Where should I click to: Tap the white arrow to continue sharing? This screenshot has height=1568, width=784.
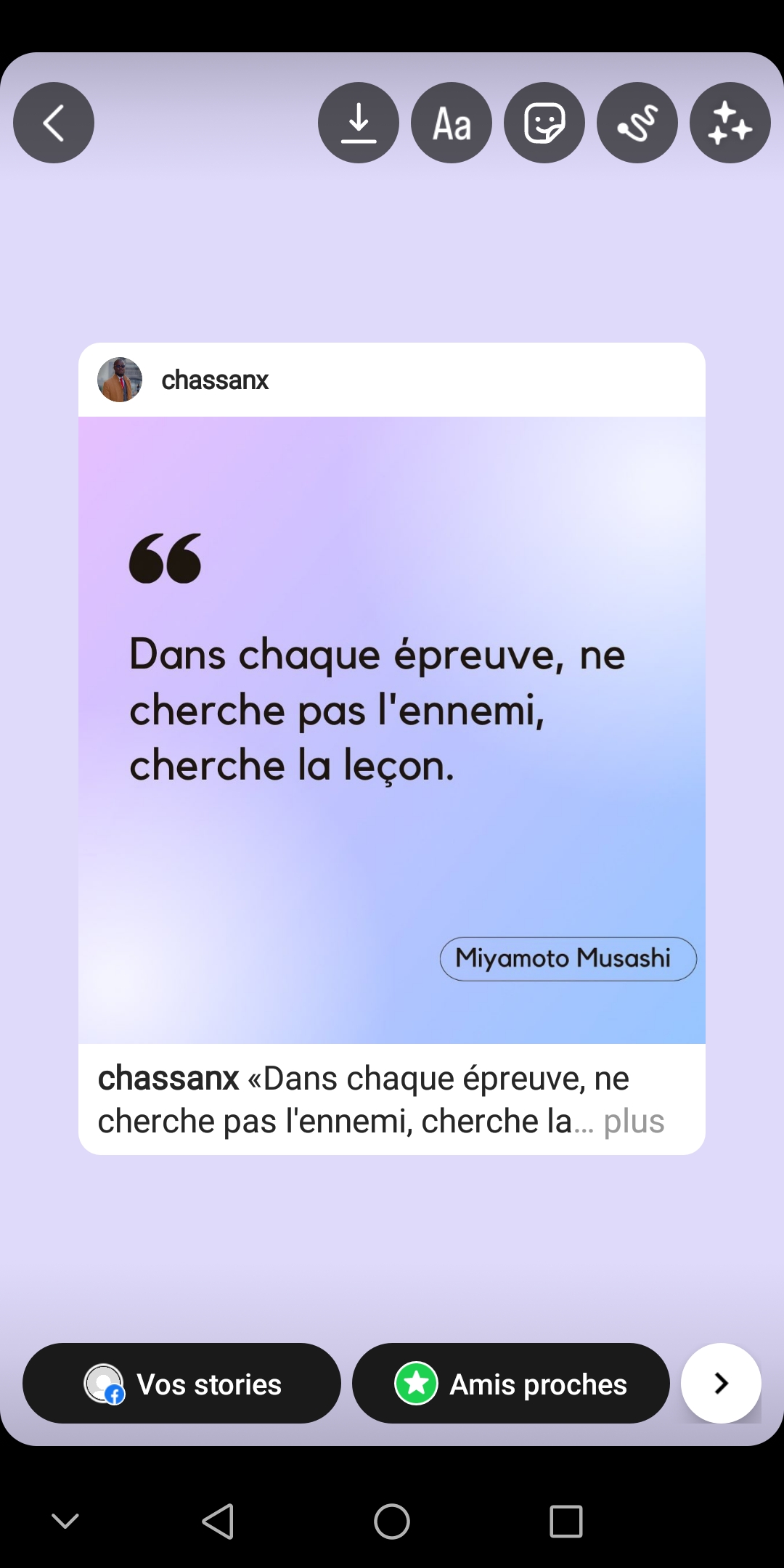click(x=721, y=1383)
